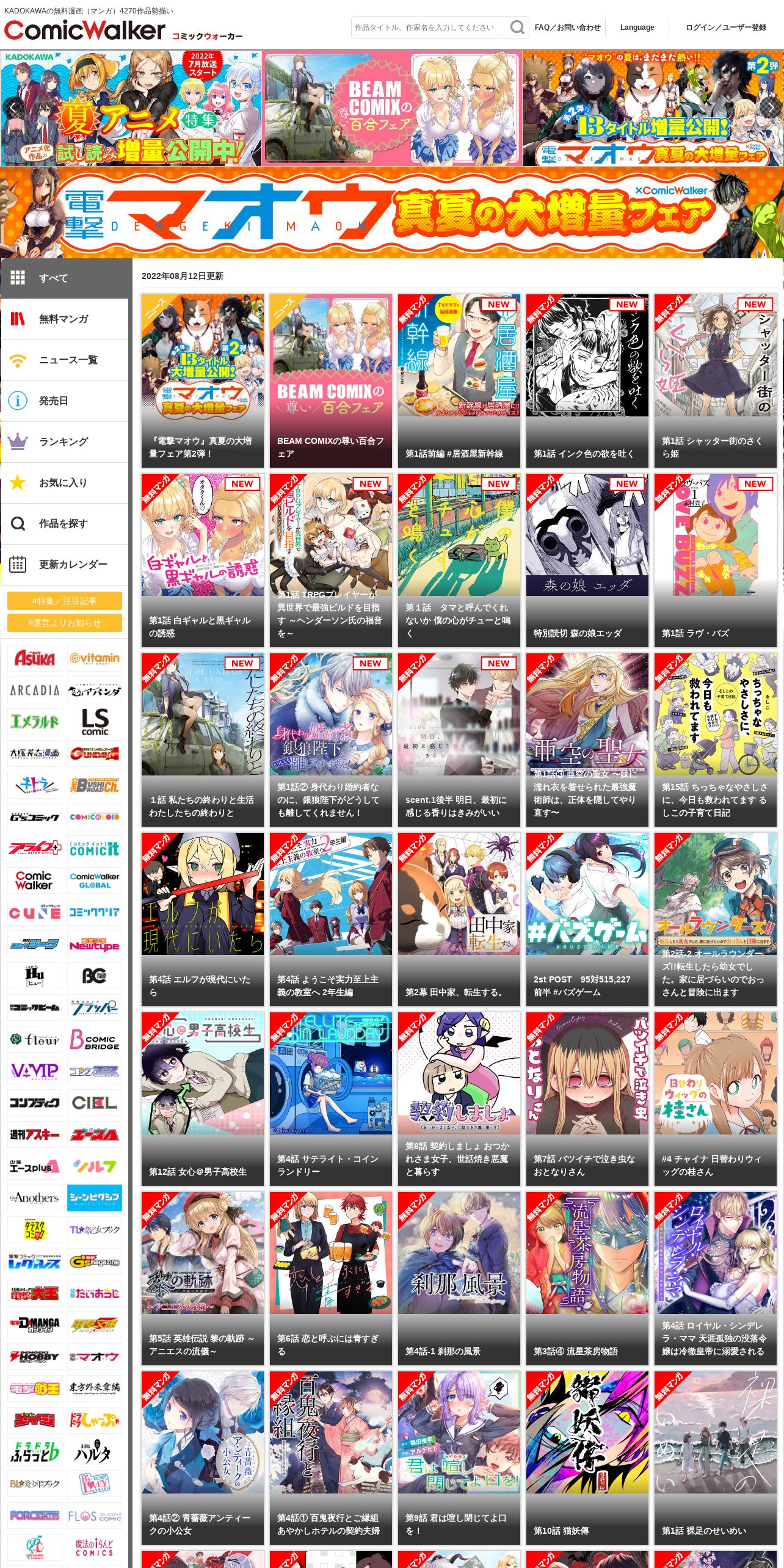Open FAQ／お問い合わせ link
784x1568 pixels.
tap(567, 27)
